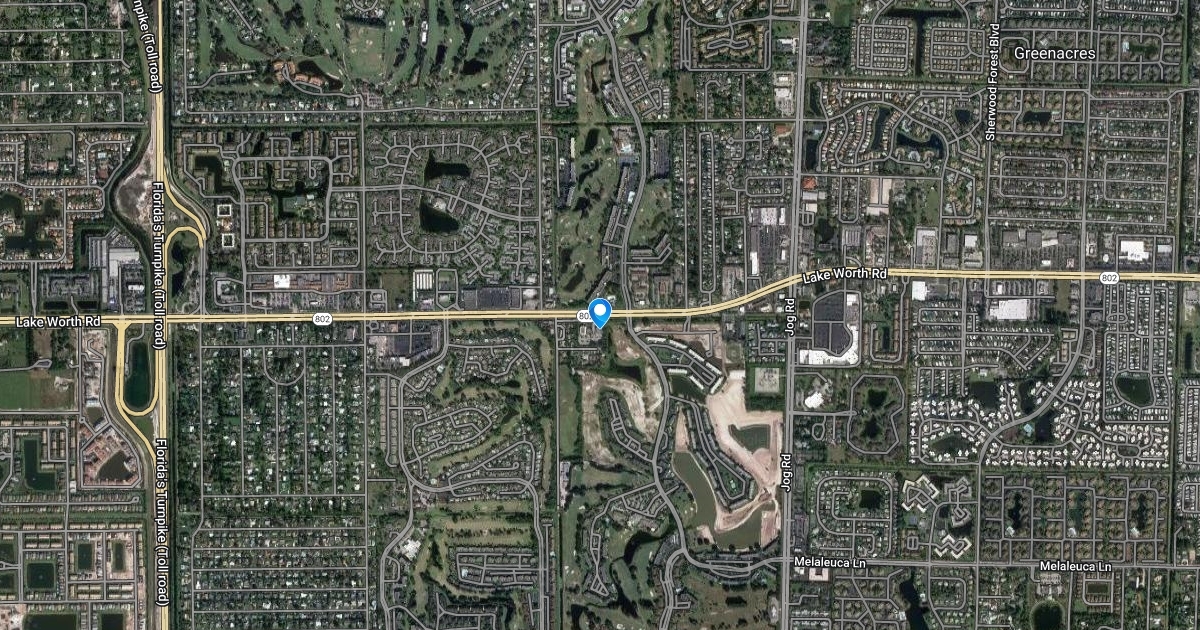Tap the blue location pin on the map

(600, 311)
